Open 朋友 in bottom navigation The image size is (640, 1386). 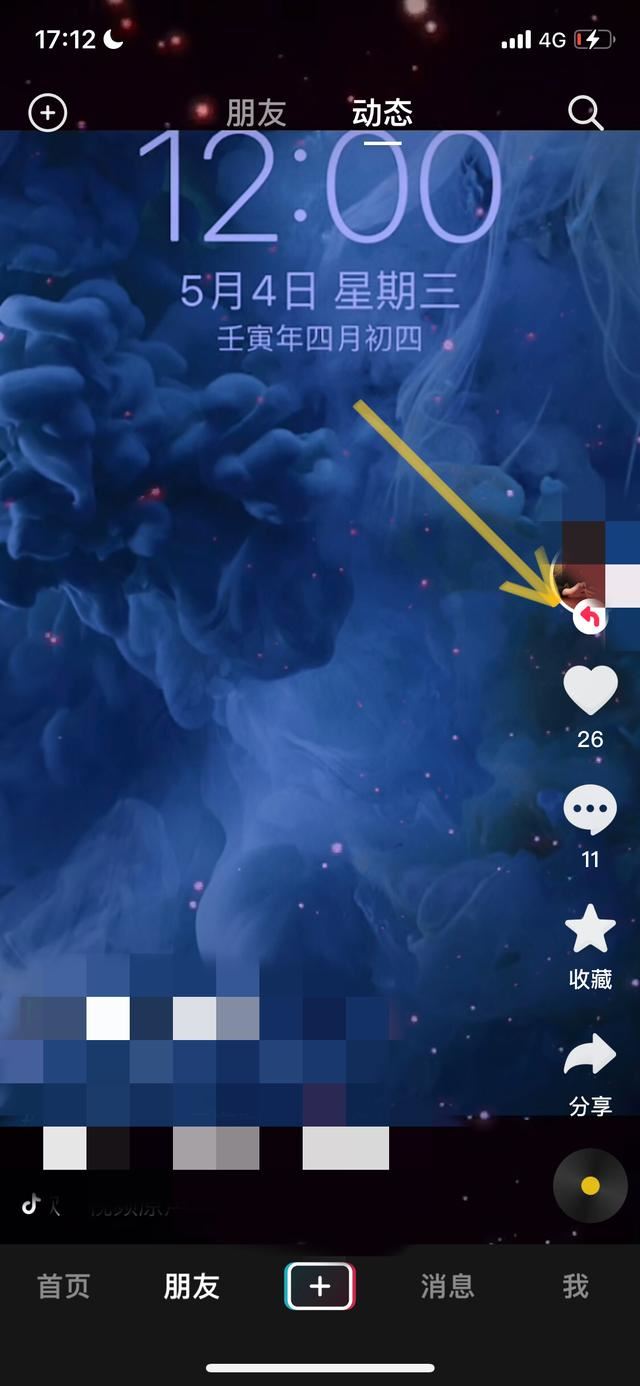click(x=192, y=1287)
